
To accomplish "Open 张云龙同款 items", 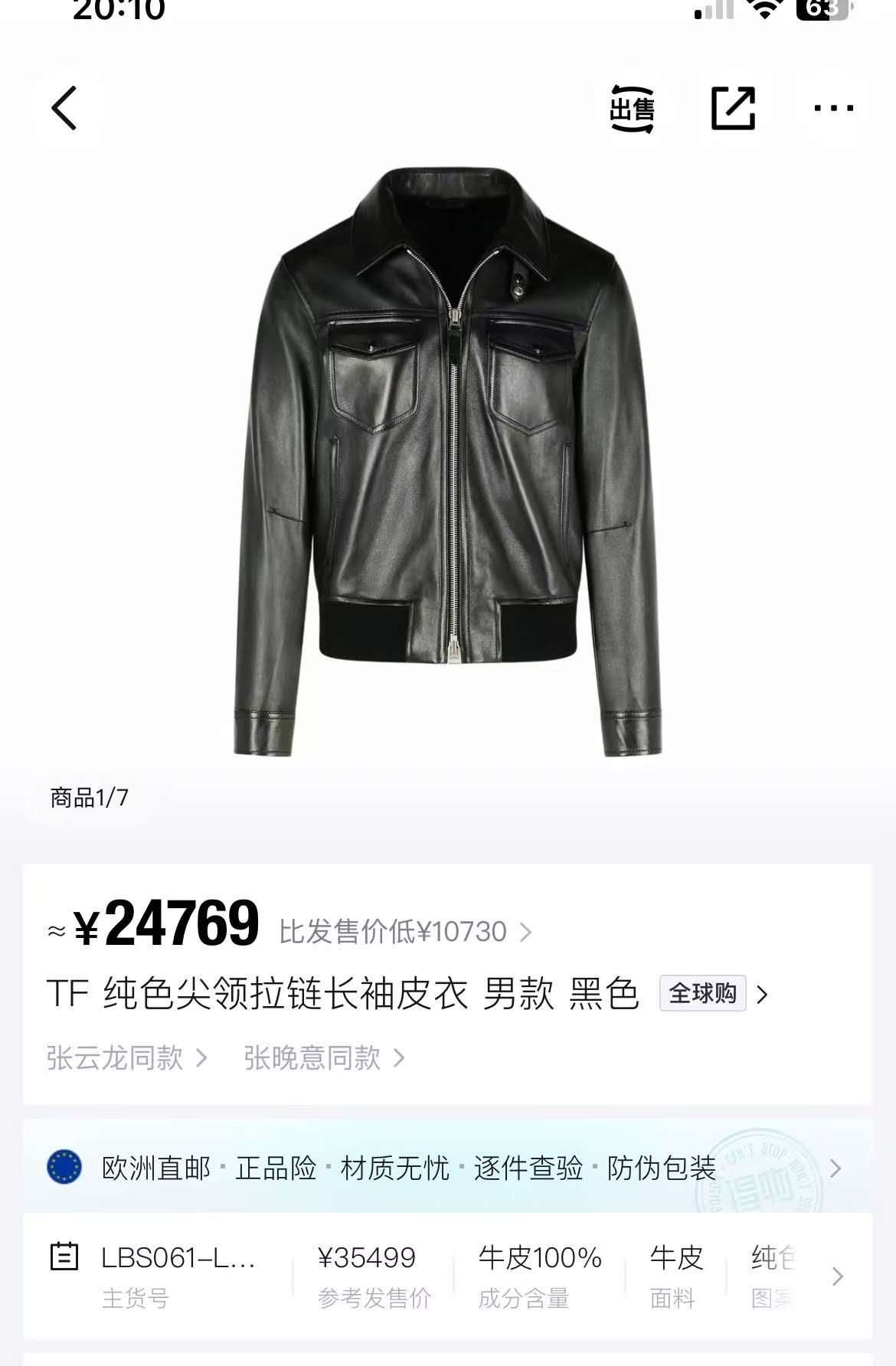I will click(126, 1058).
